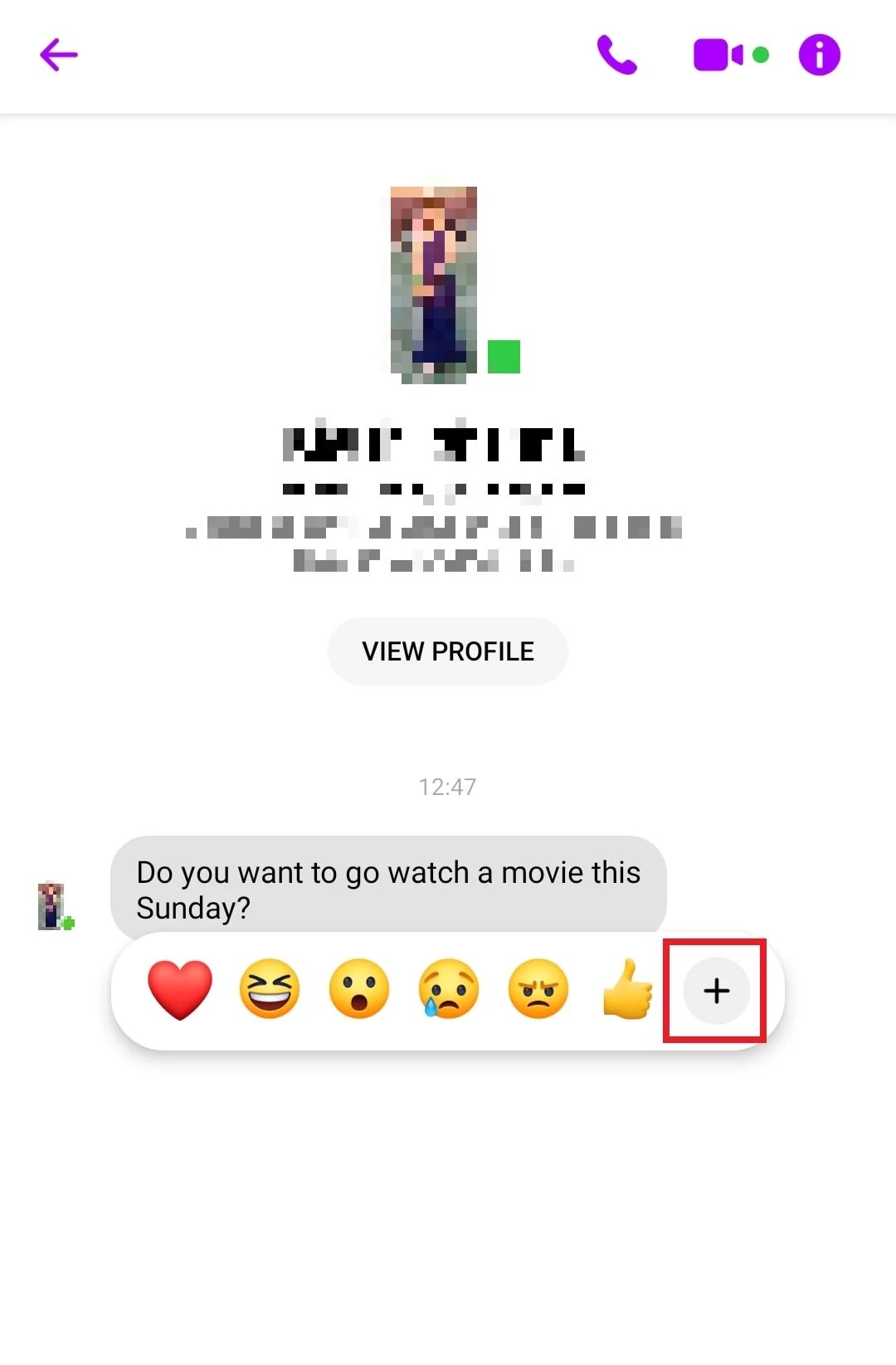This screenshot has width=896, height=1365.
Task: React with the crying emoji
Action: click(x=447, y=989)
